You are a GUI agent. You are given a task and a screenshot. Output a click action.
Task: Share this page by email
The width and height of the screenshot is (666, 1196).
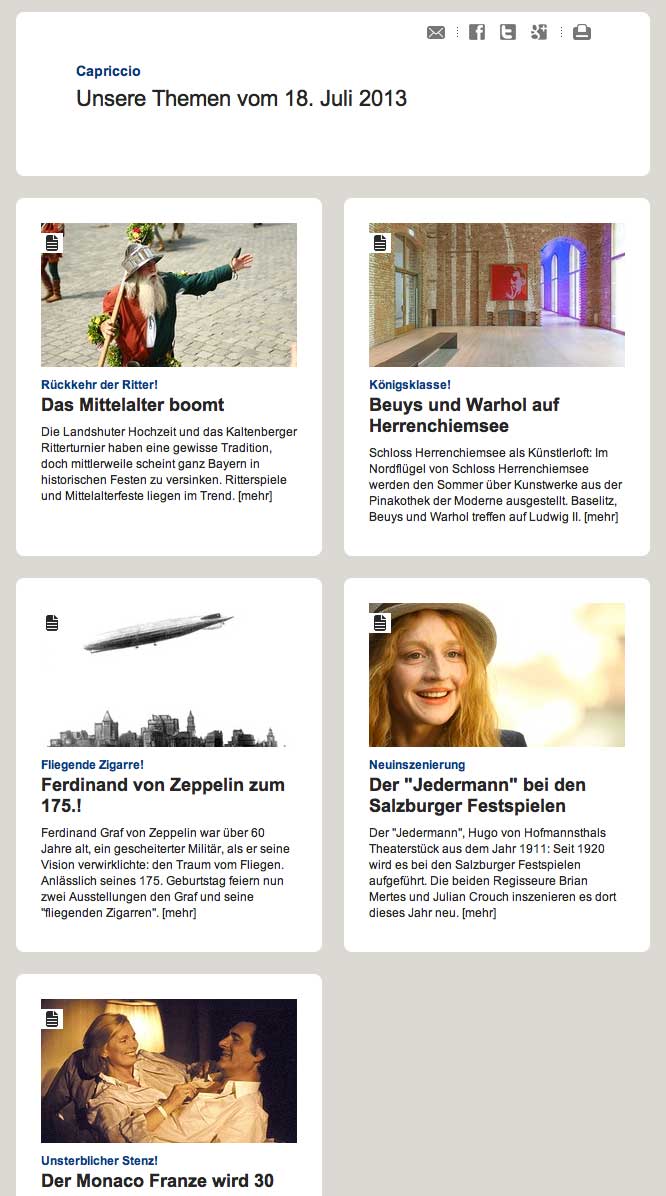pos(436,33)
